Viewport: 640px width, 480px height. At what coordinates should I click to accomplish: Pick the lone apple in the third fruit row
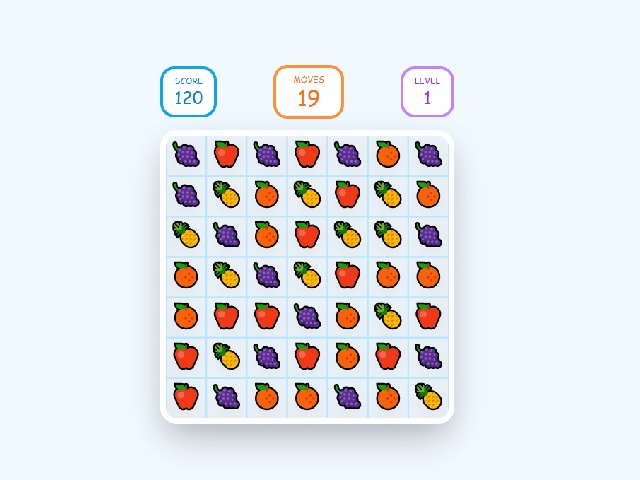[307, 235]
